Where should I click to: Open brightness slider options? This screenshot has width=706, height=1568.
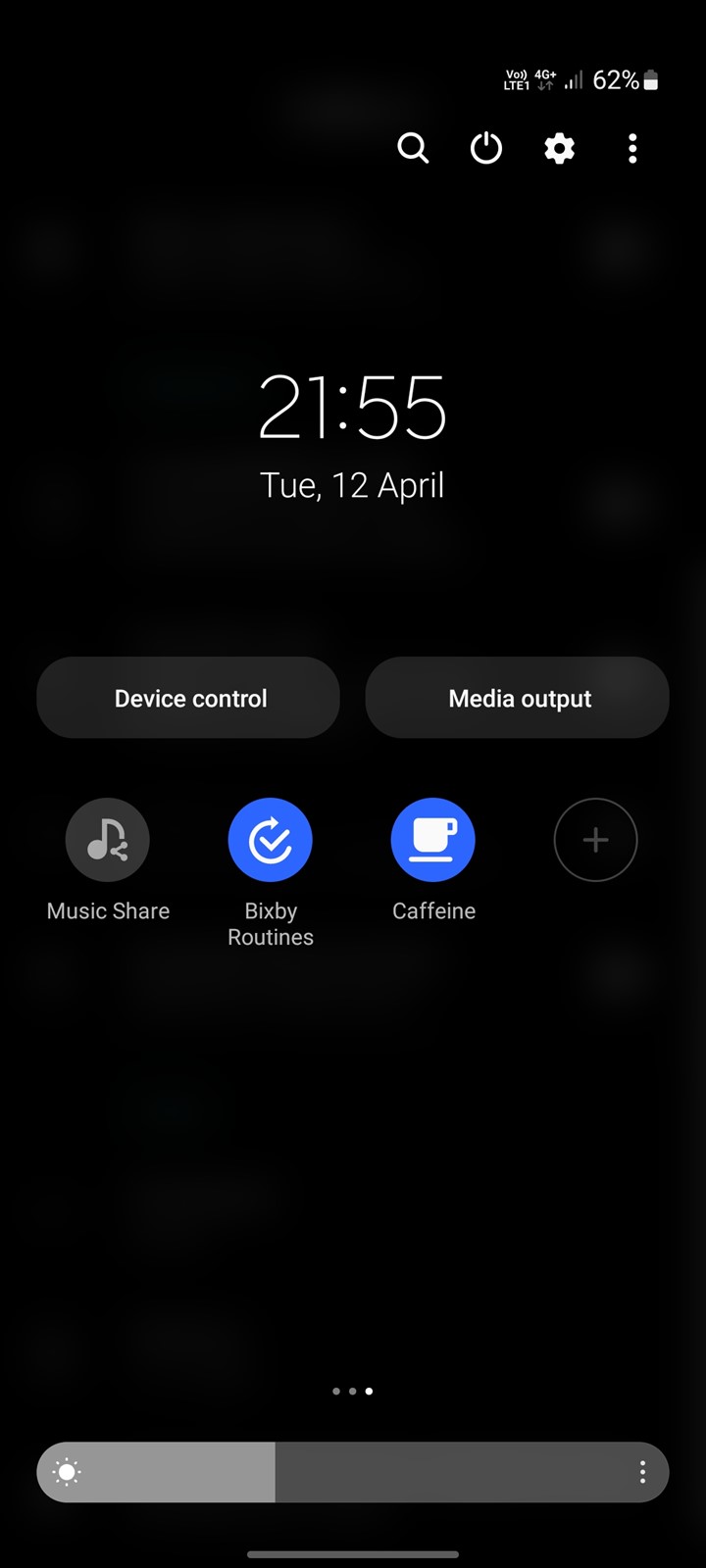tap(642, 1472)
